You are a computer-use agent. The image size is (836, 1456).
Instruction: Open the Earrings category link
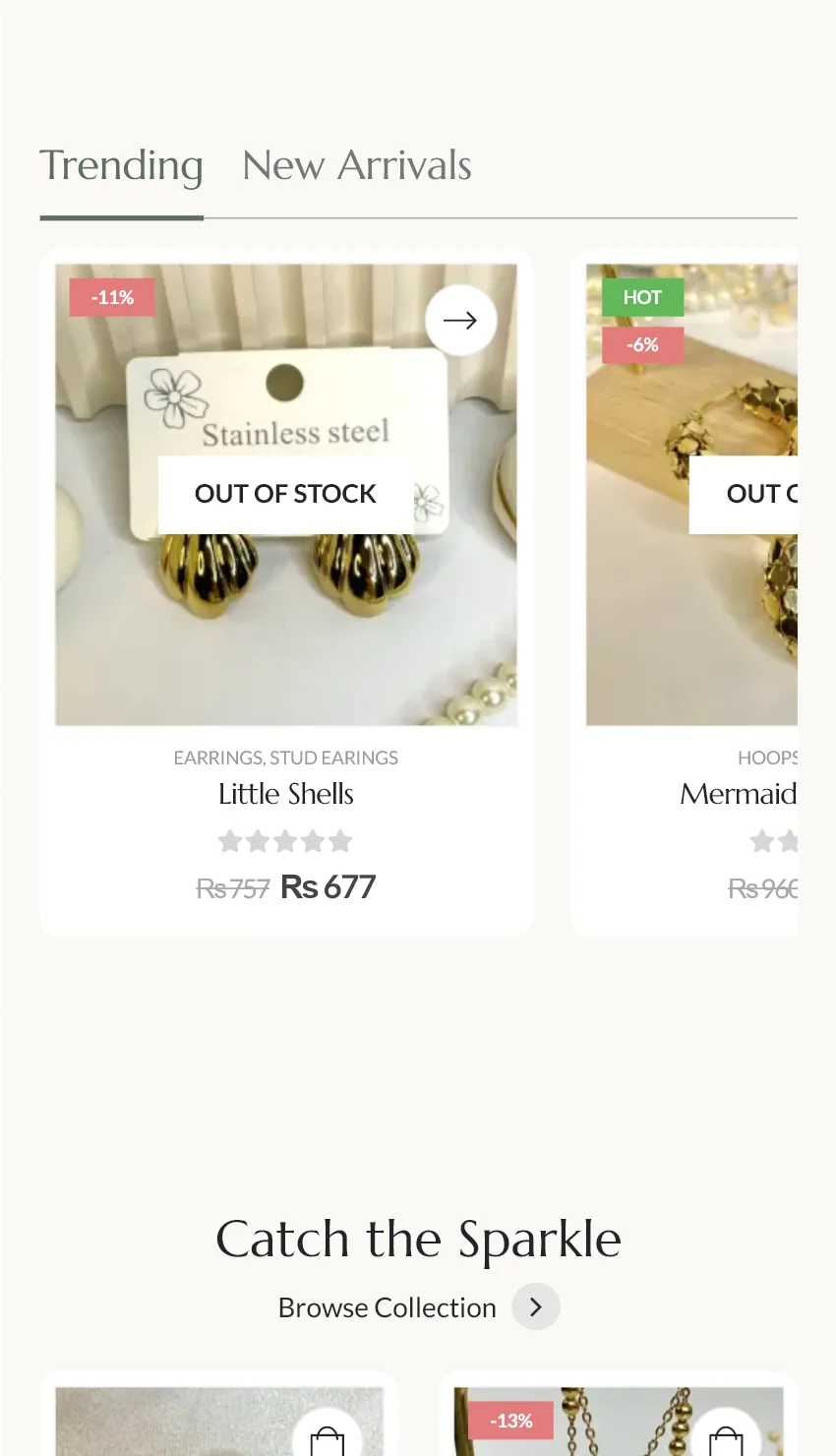217,758
